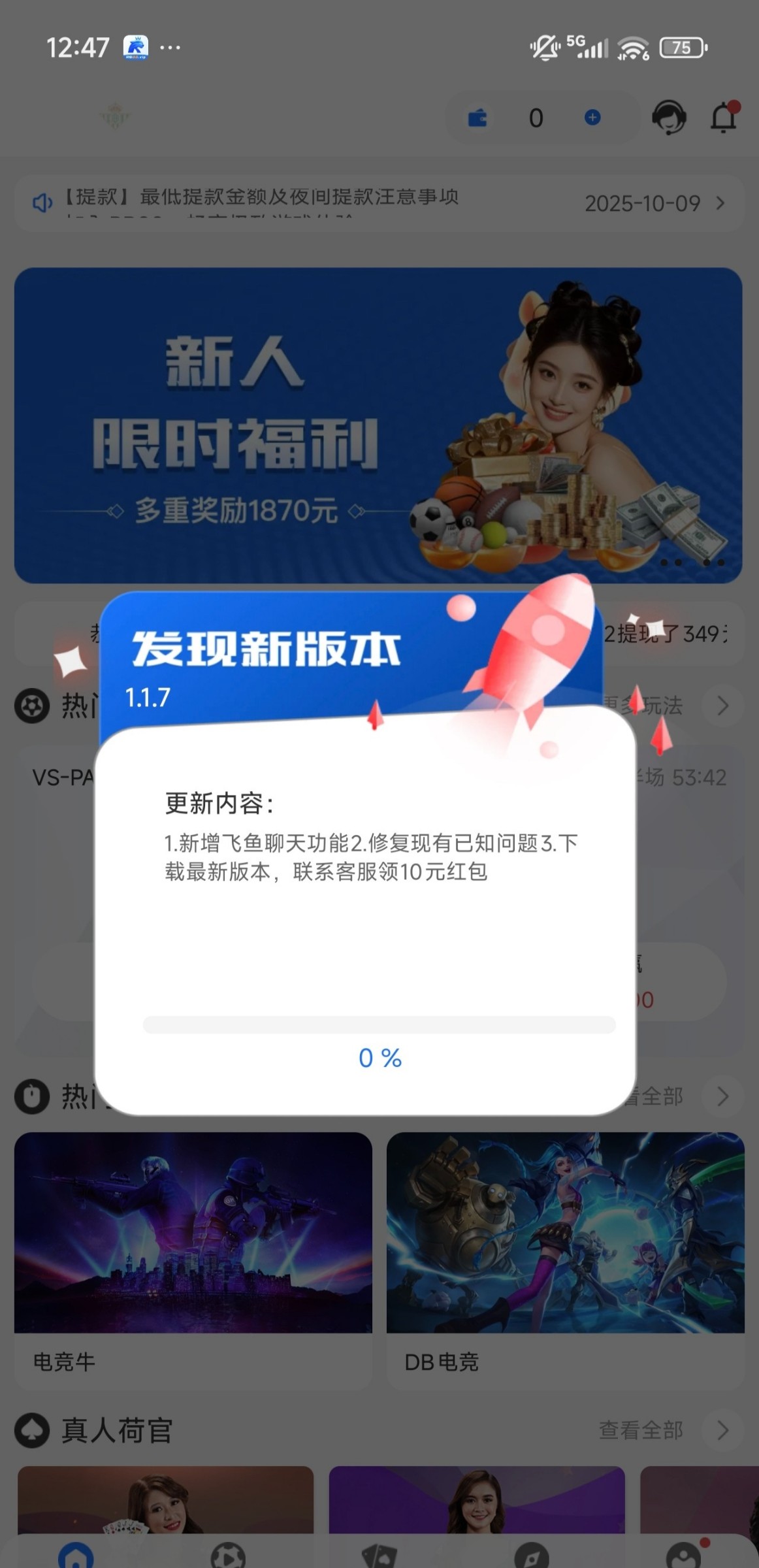
Task: Tap the blue plus deposit icon
Action: coord(592,118)
